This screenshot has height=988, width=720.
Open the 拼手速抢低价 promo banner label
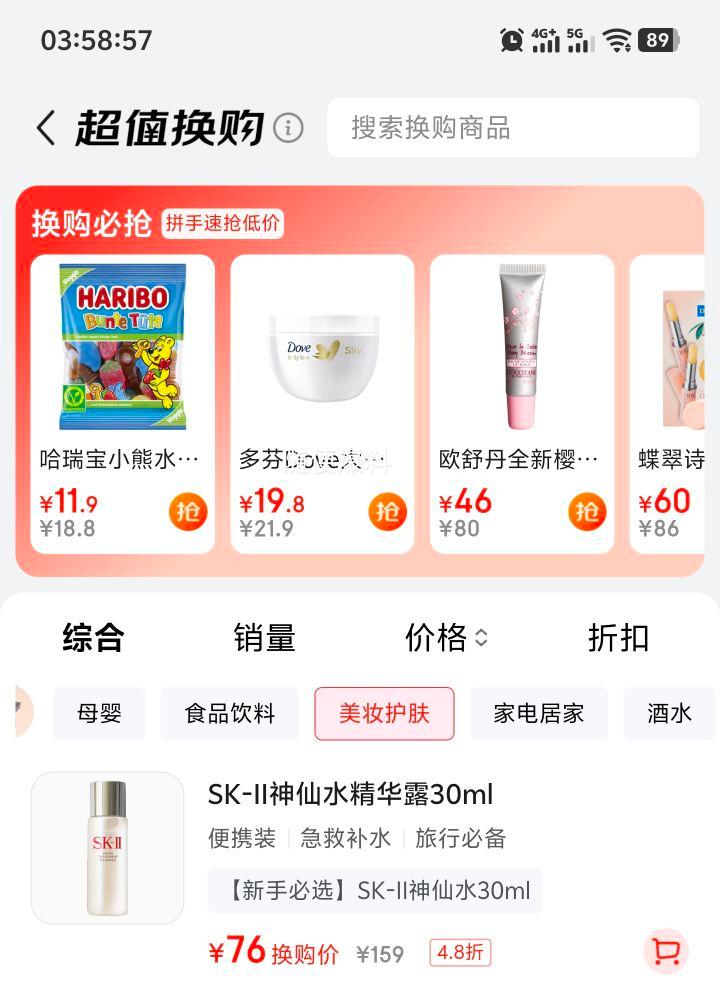tap(222, 223)
